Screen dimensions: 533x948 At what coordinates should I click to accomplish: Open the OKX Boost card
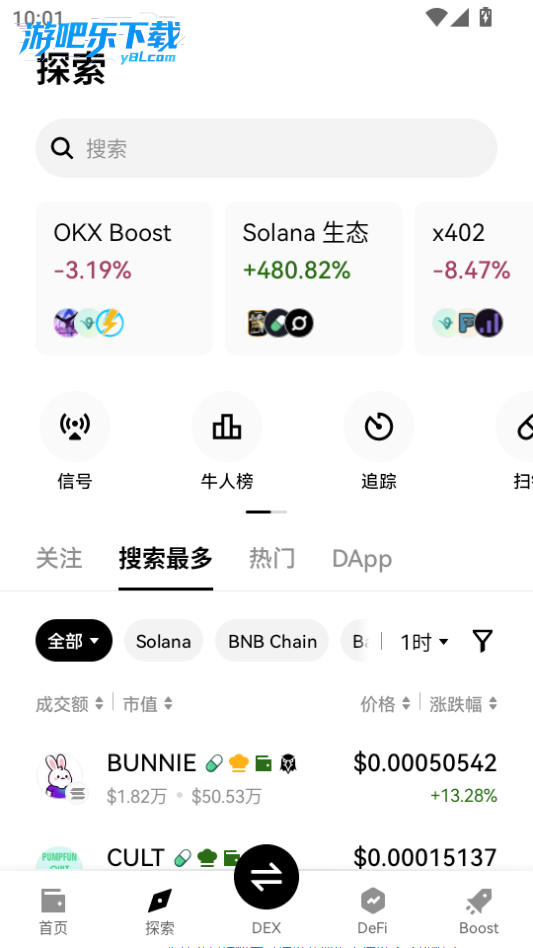click(124, 279)
